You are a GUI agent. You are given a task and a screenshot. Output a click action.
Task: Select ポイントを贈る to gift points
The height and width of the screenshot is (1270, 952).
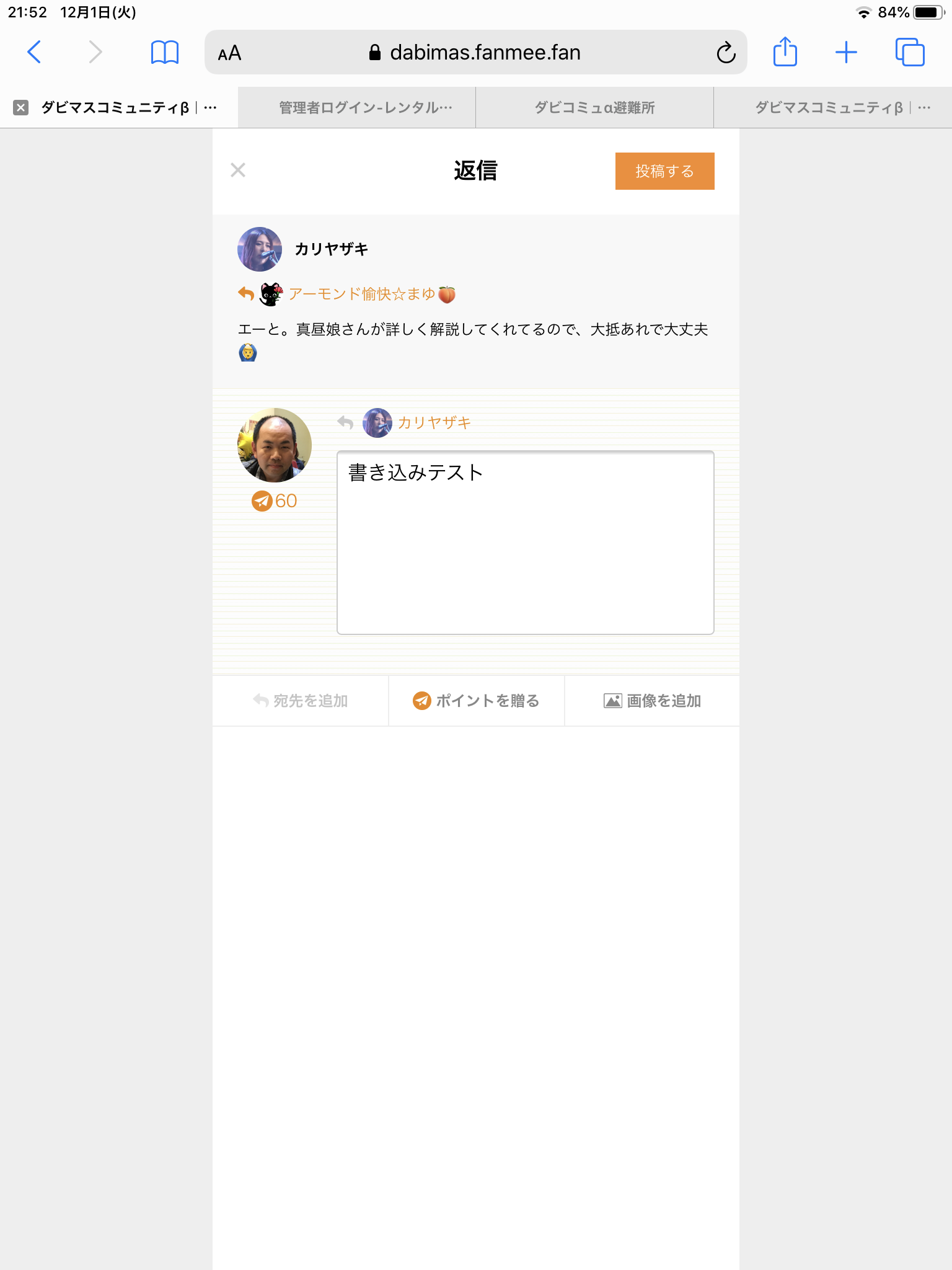pyautogui.click(x=476, y=701)
